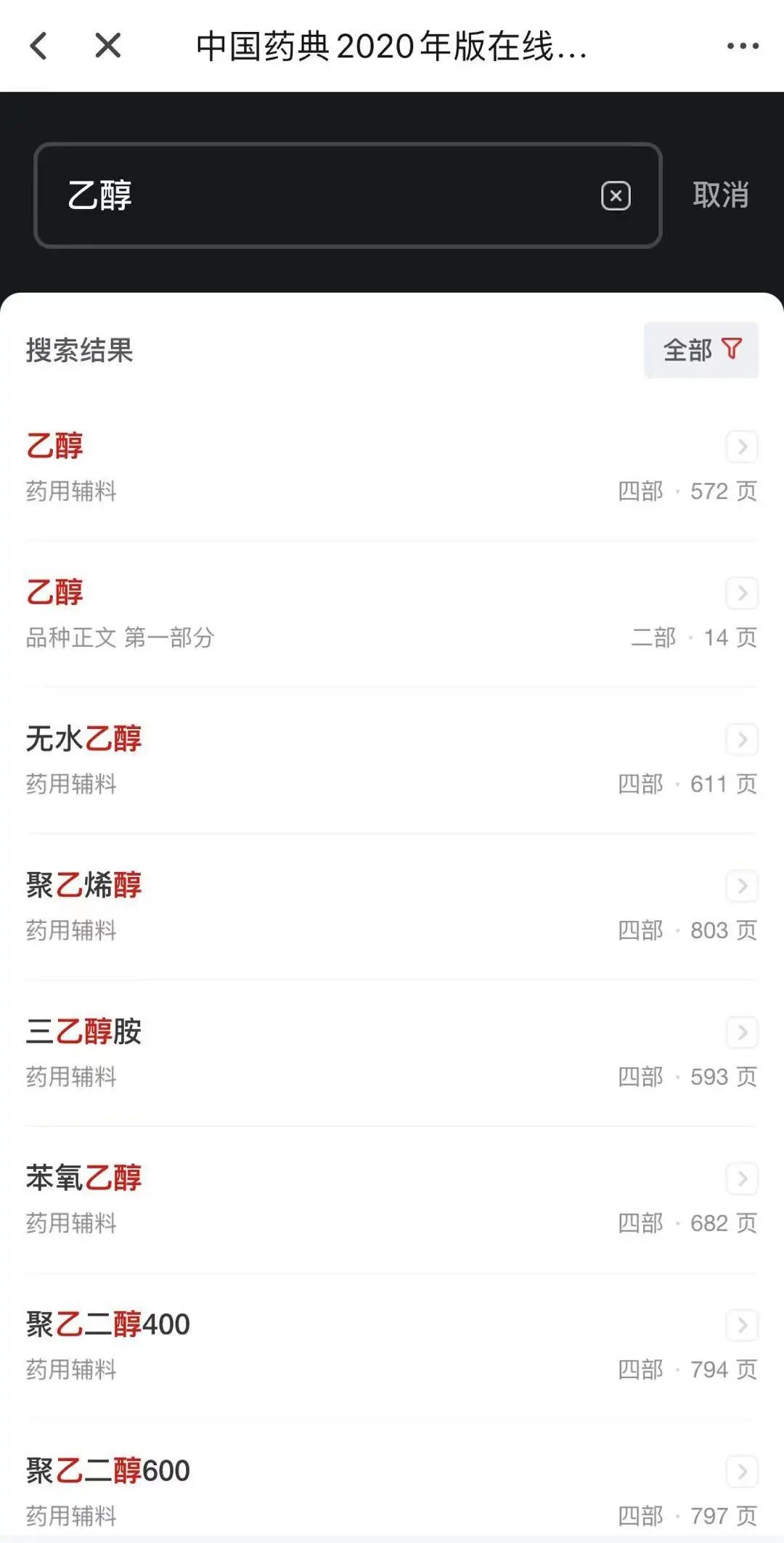784x1543 pixels.
Task: Open the three-dot overflow menu
Action: [743, 46]
